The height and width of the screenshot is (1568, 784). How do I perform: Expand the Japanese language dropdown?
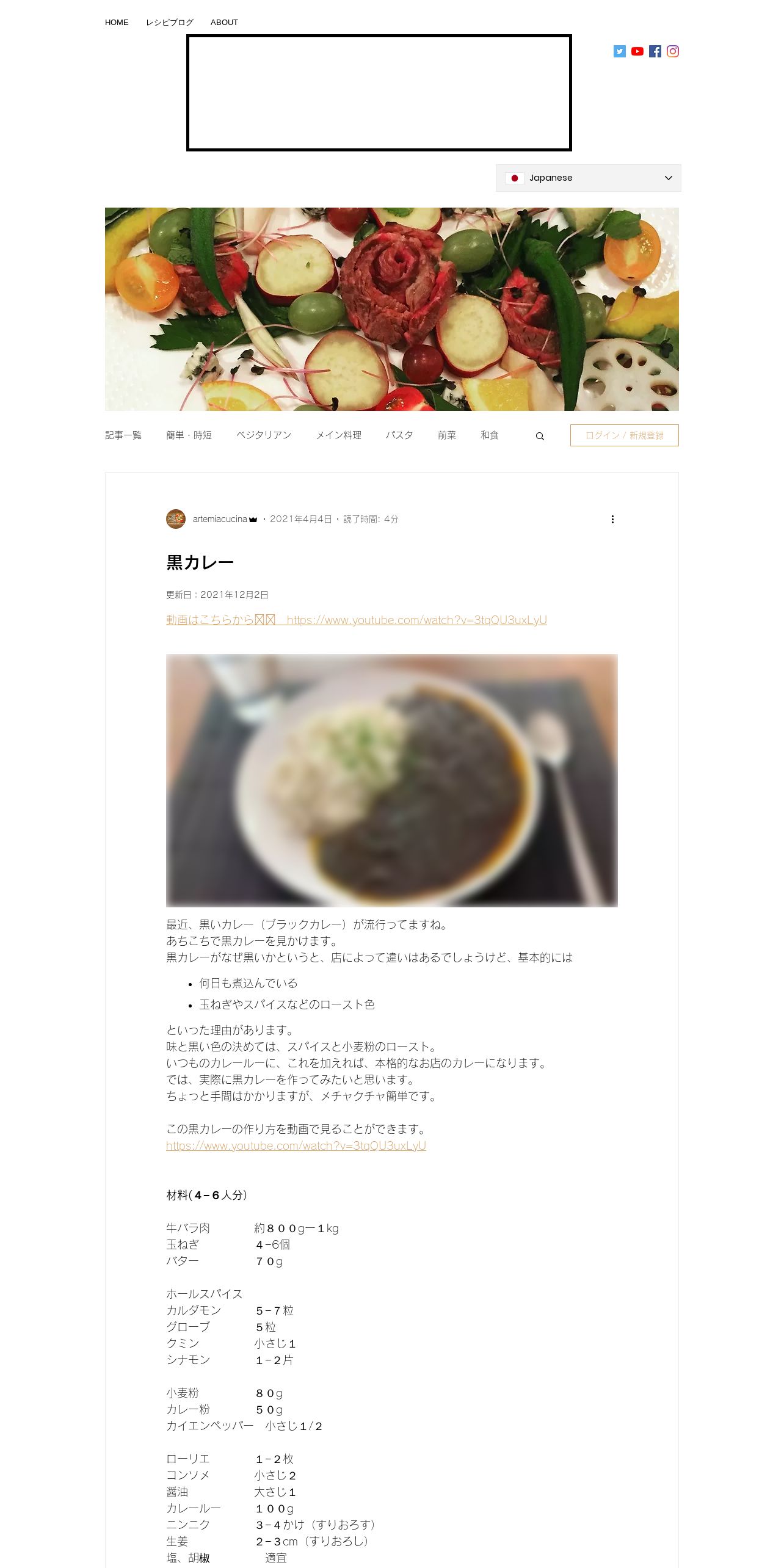tap(589, 178)
